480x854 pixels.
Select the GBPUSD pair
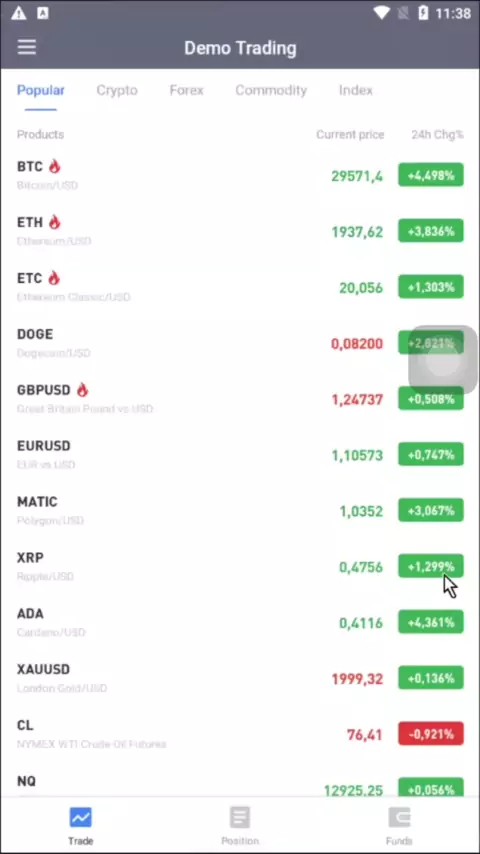pos(240,399)
